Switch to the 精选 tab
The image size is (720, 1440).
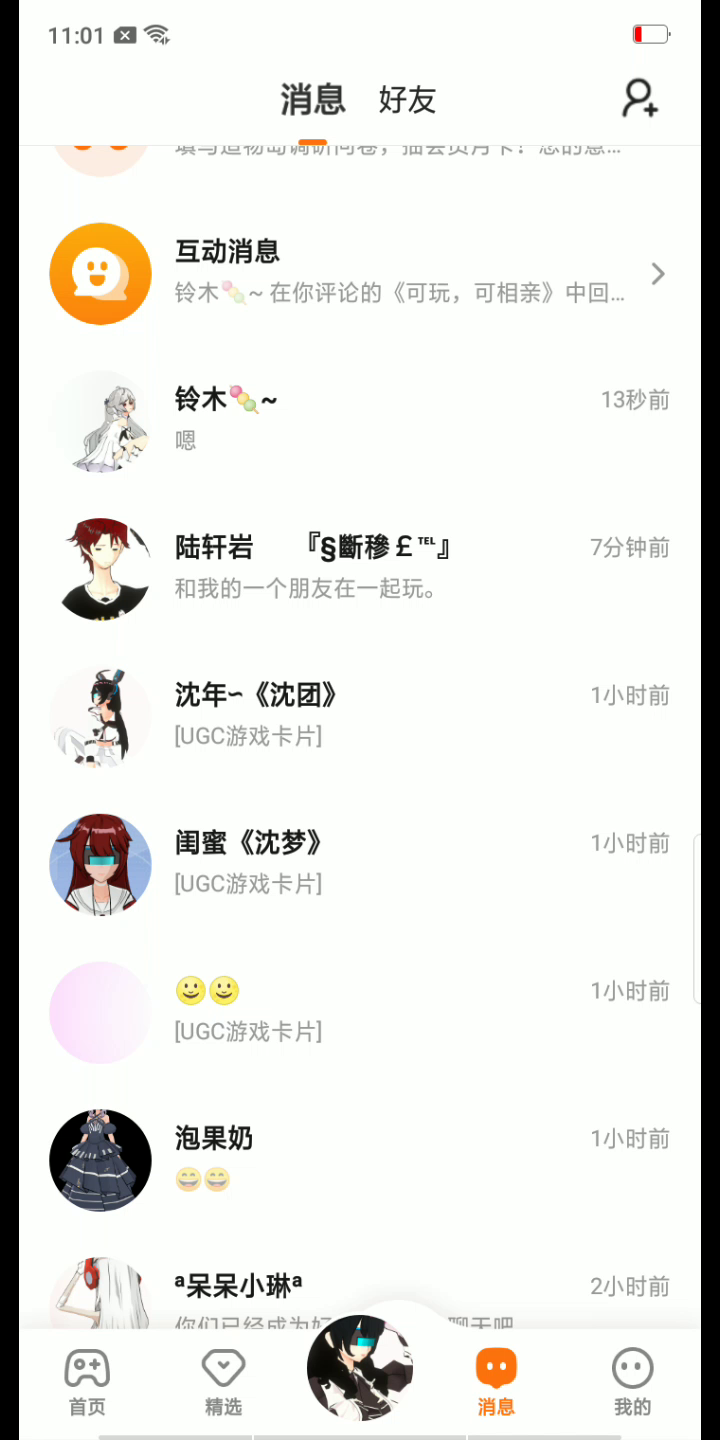223,1382
